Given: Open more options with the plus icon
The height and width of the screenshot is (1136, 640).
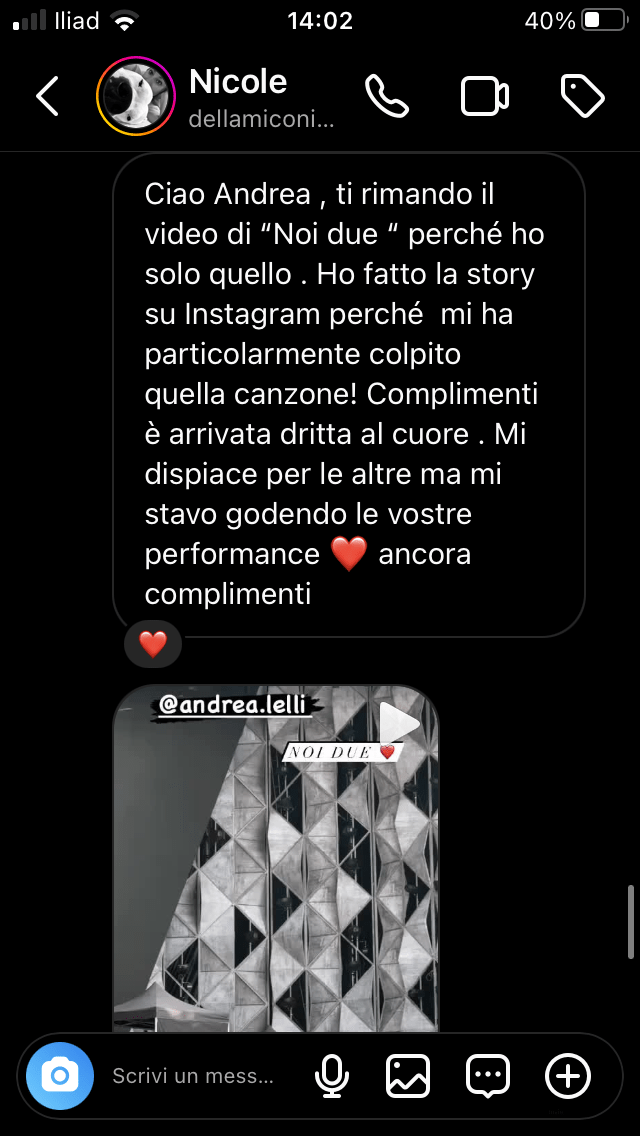Looking at the screenshot, I should coord(567,1076).
